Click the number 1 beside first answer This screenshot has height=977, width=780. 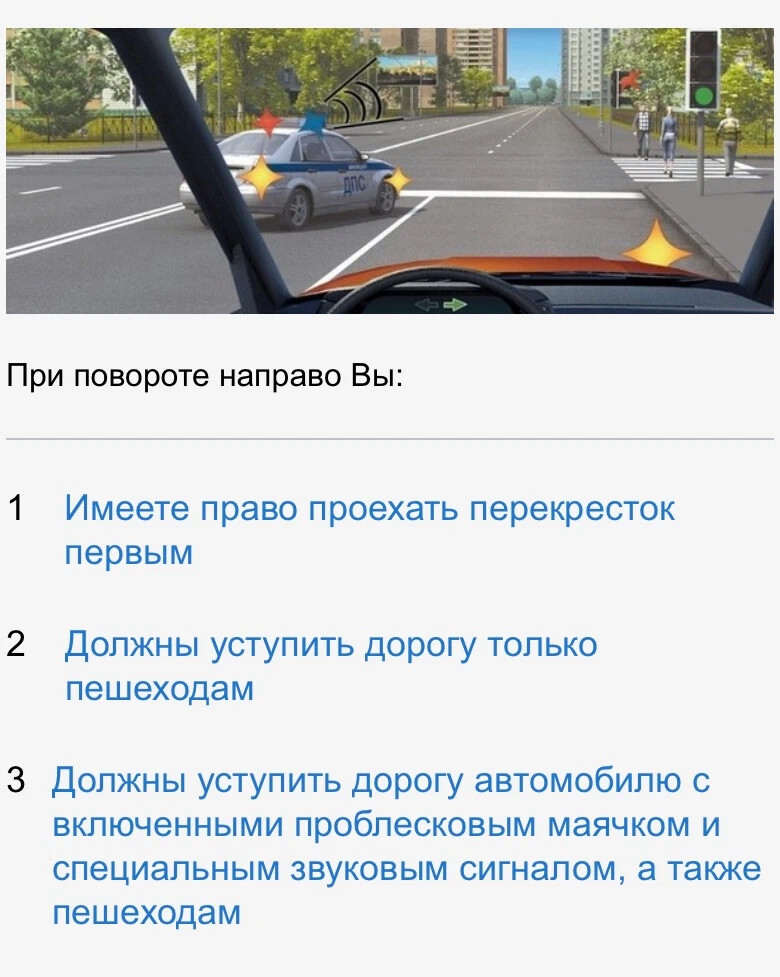click(16, 508)
